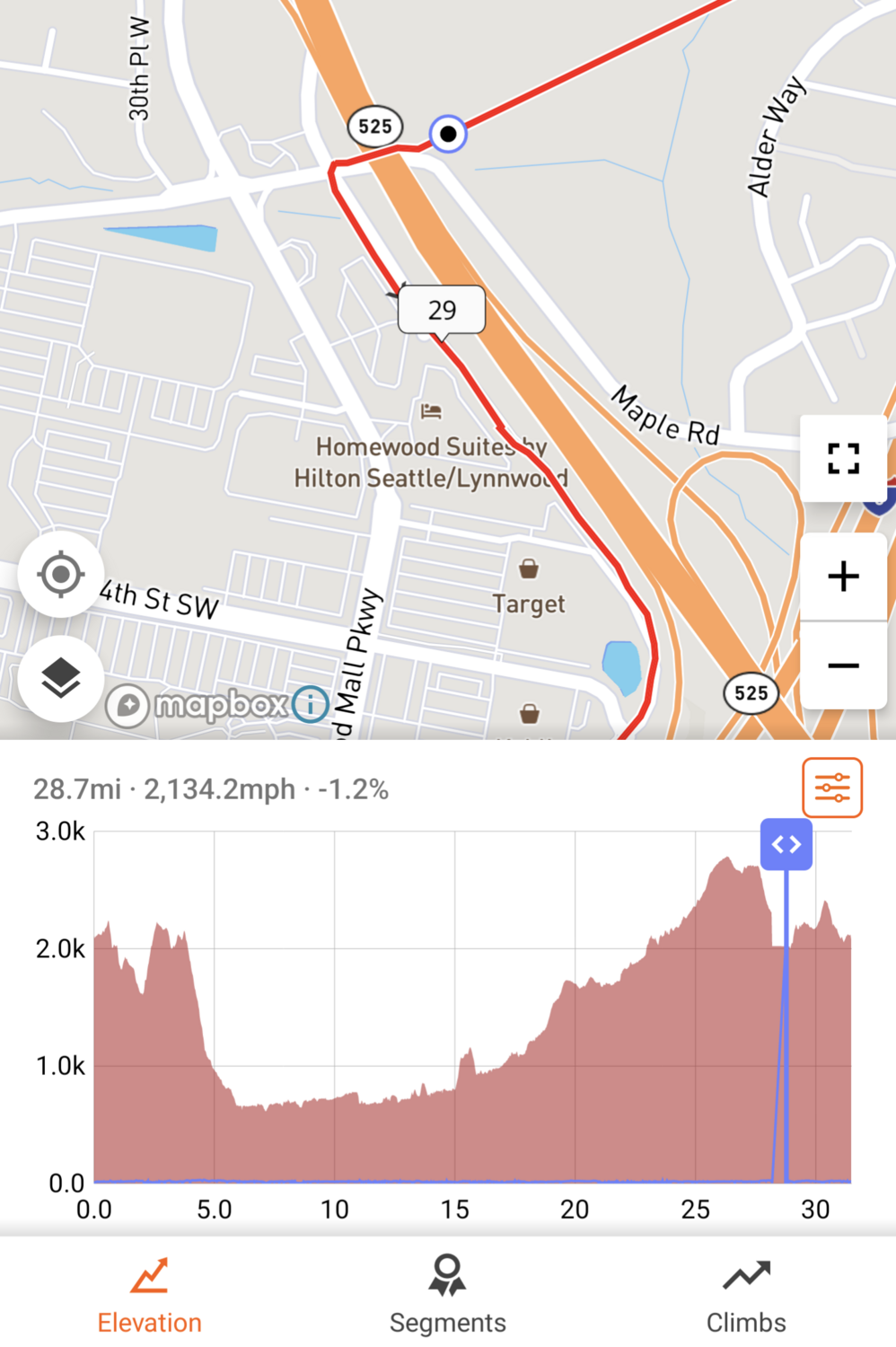Open the map layers selector
This screenshot has width=896, height=1347.
(61, 678)
